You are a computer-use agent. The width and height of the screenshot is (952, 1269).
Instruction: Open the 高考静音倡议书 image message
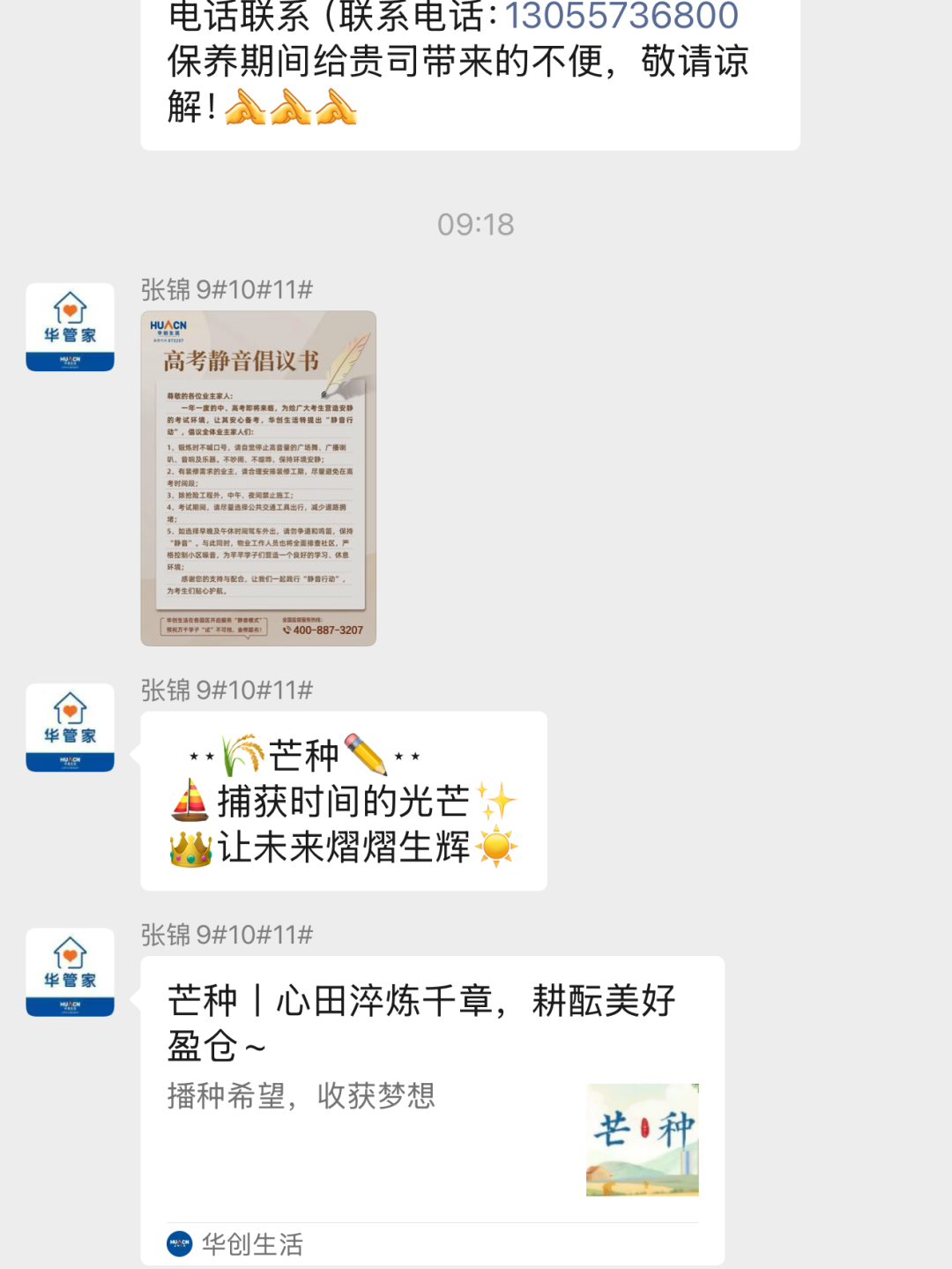[x=258, y=478]
